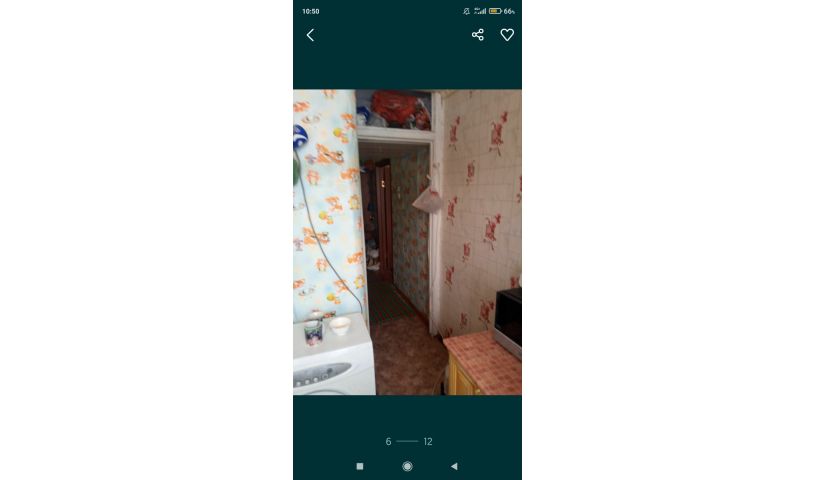Open the apartment photo fullscreen
Image resolution: width=816 pixels, height=480 pixels.
pyautogui.click(x=407, y=242)
